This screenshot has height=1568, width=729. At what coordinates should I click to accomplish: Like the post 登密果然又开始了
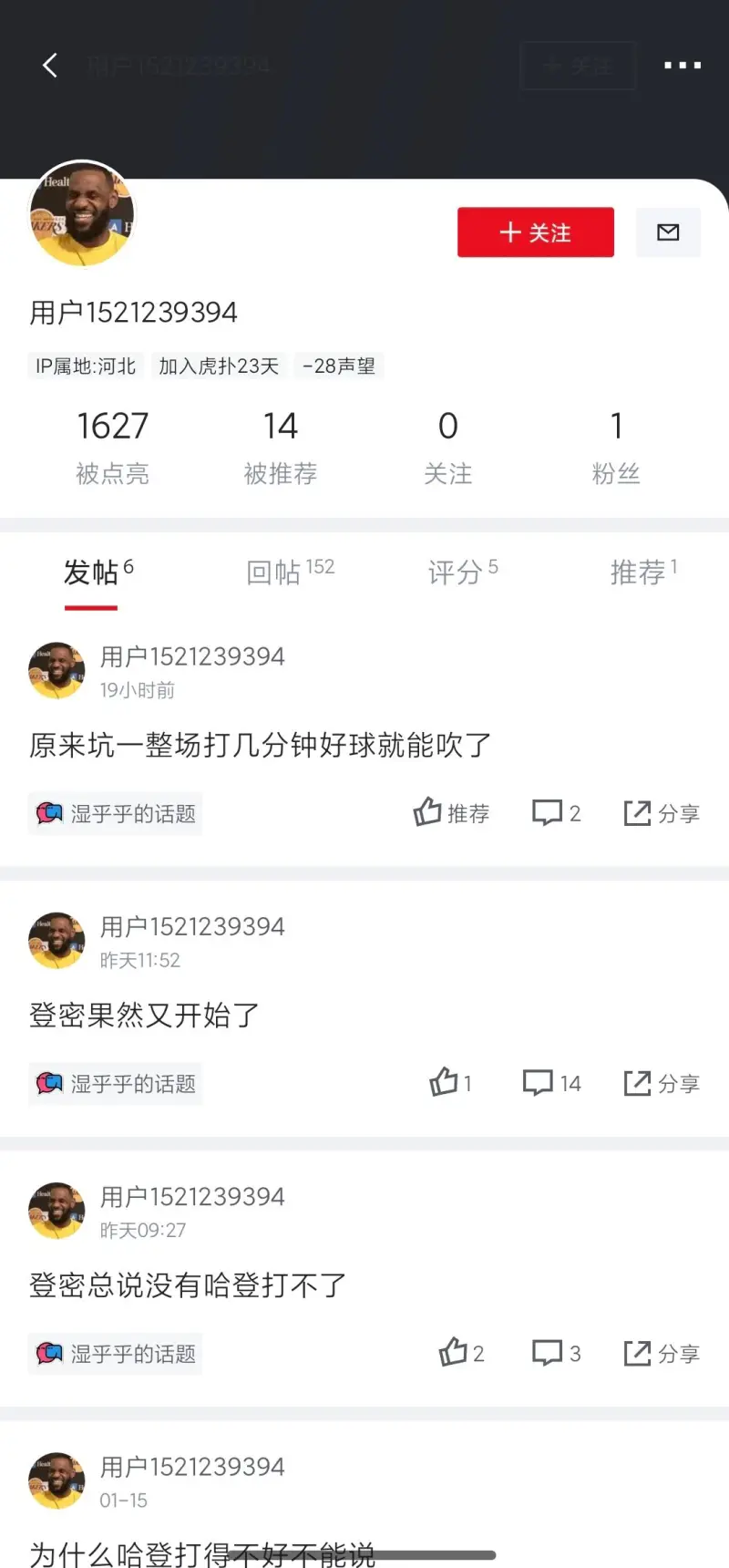coord(450,1082)
